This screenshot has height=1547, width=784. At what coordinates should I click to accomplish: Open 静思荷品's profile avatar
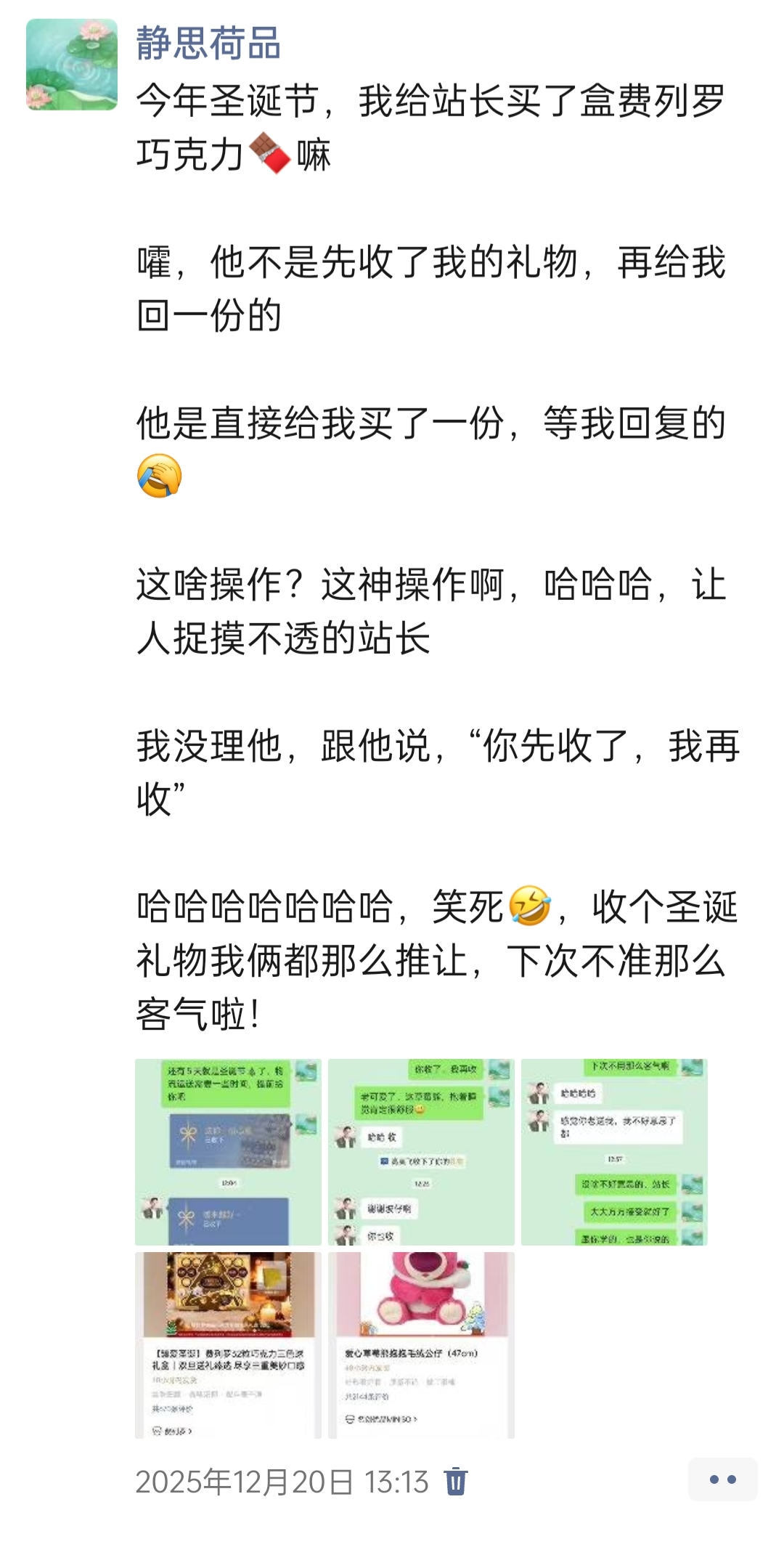coord(72,65)
